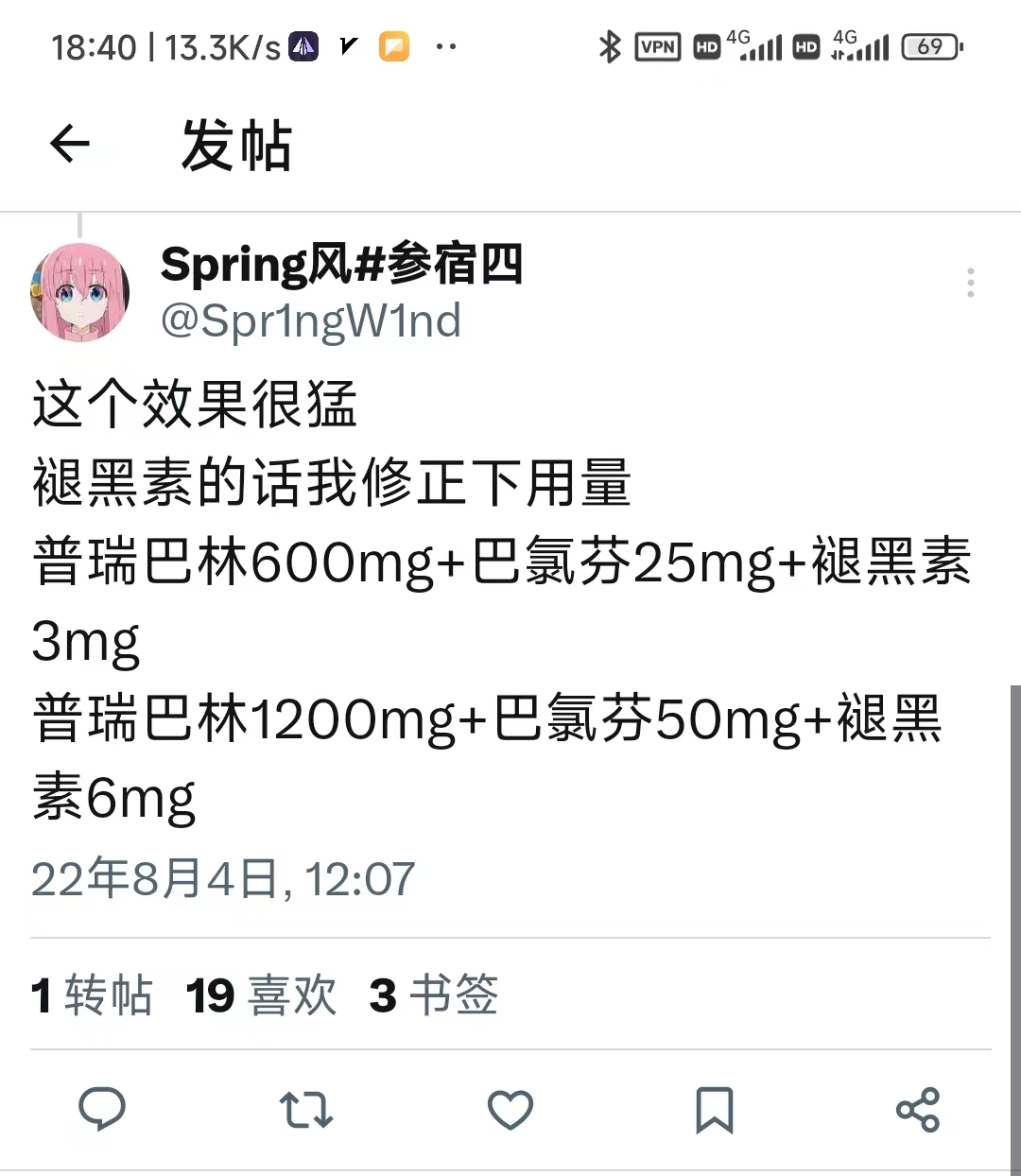Go back using the top arrow
1021x1176 pixels.
click(x=70, y=145)
